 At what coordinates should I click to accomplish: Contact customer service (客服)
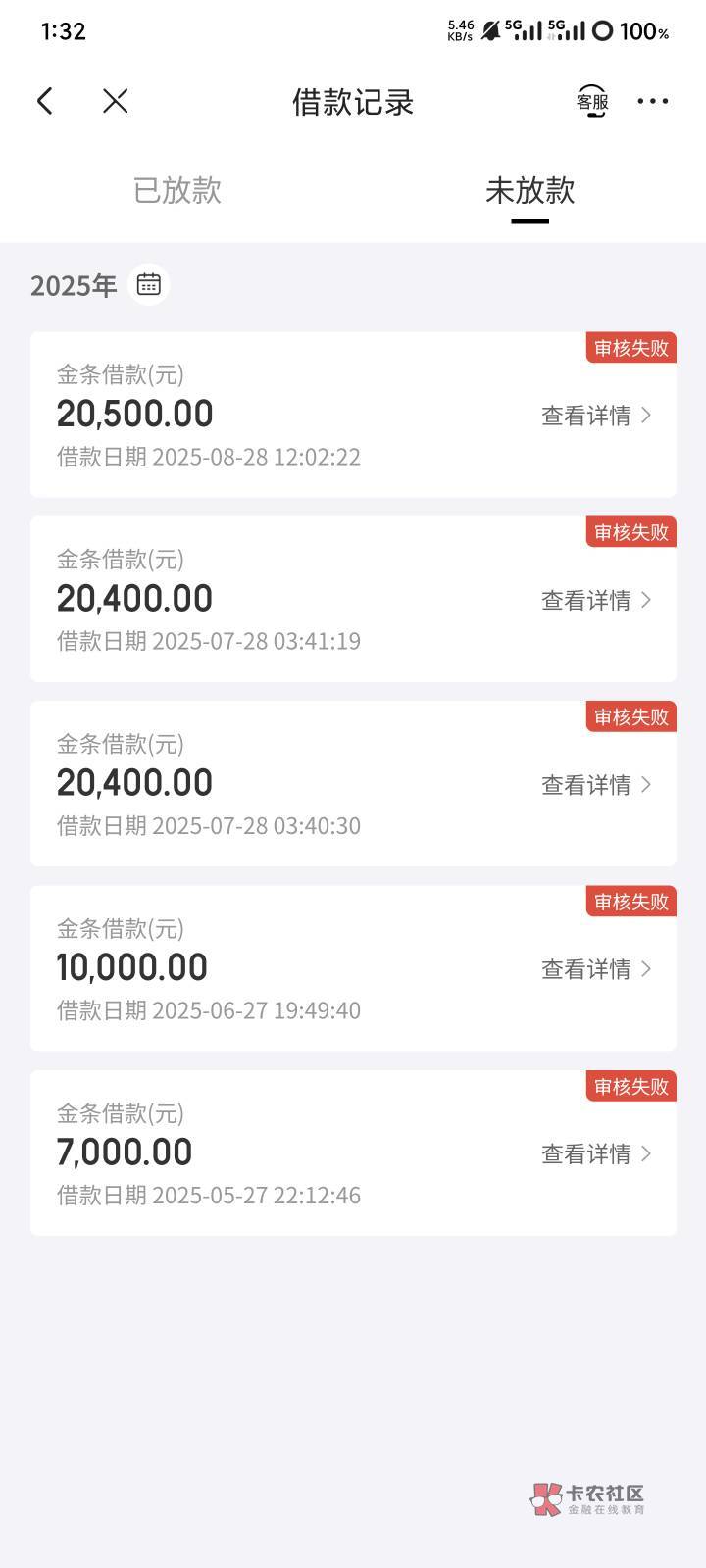click(591, 101)
